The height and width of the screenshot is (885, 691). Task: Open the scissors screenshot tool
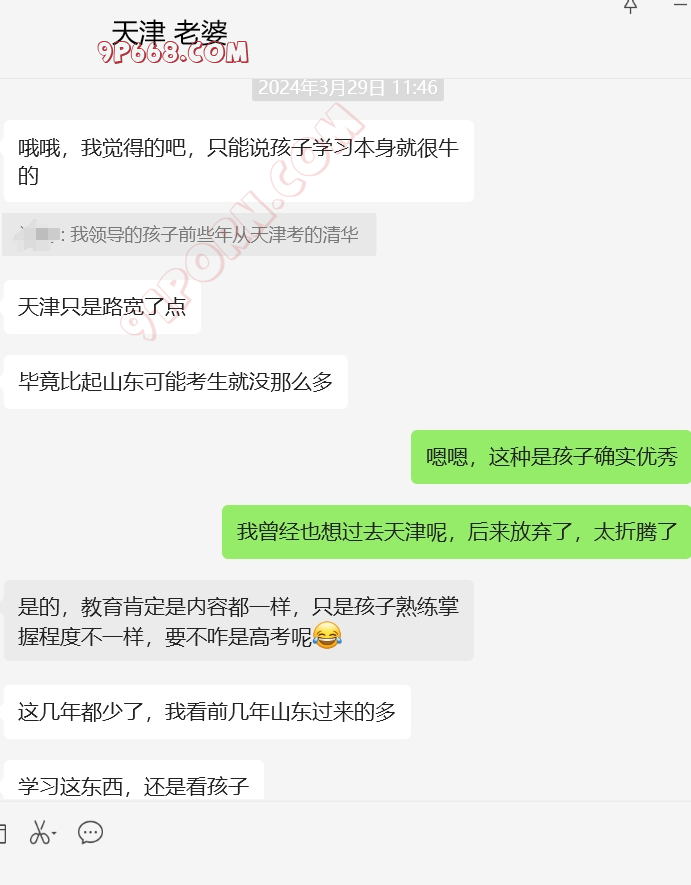click(x=40, y=832)
